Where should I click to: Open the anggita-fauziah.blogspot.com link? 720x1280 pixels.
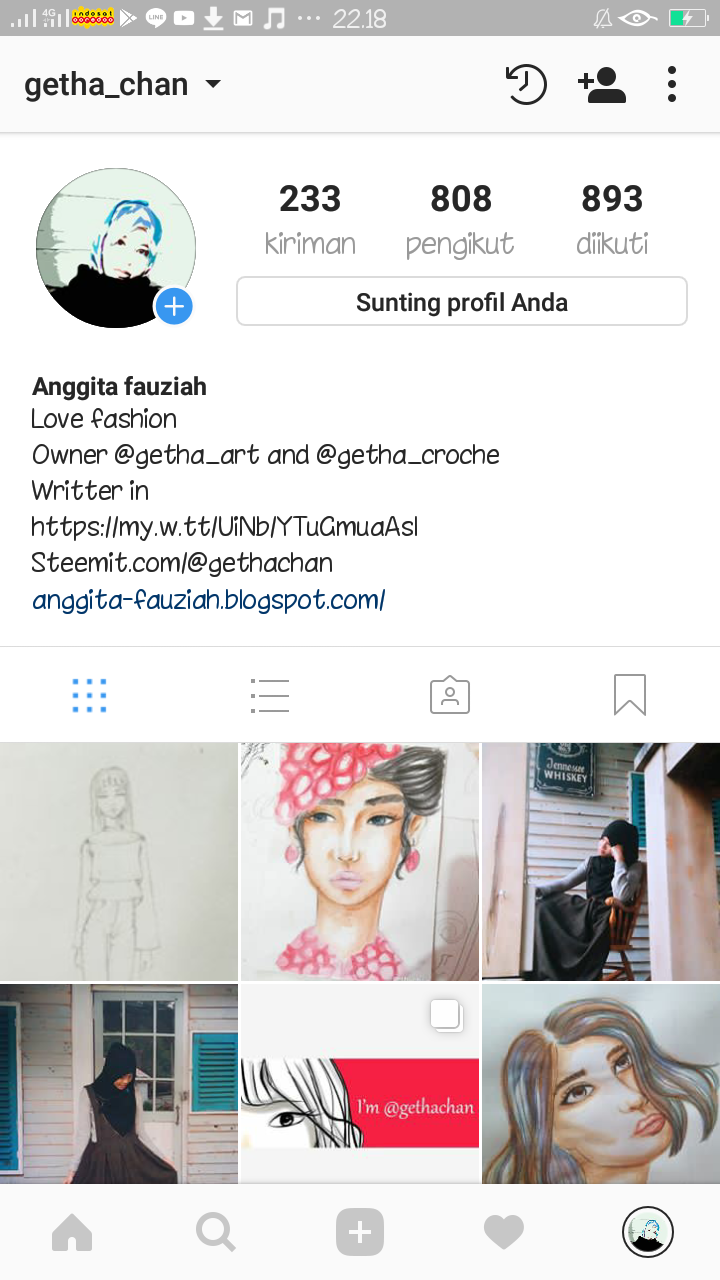tap(207, 600)
